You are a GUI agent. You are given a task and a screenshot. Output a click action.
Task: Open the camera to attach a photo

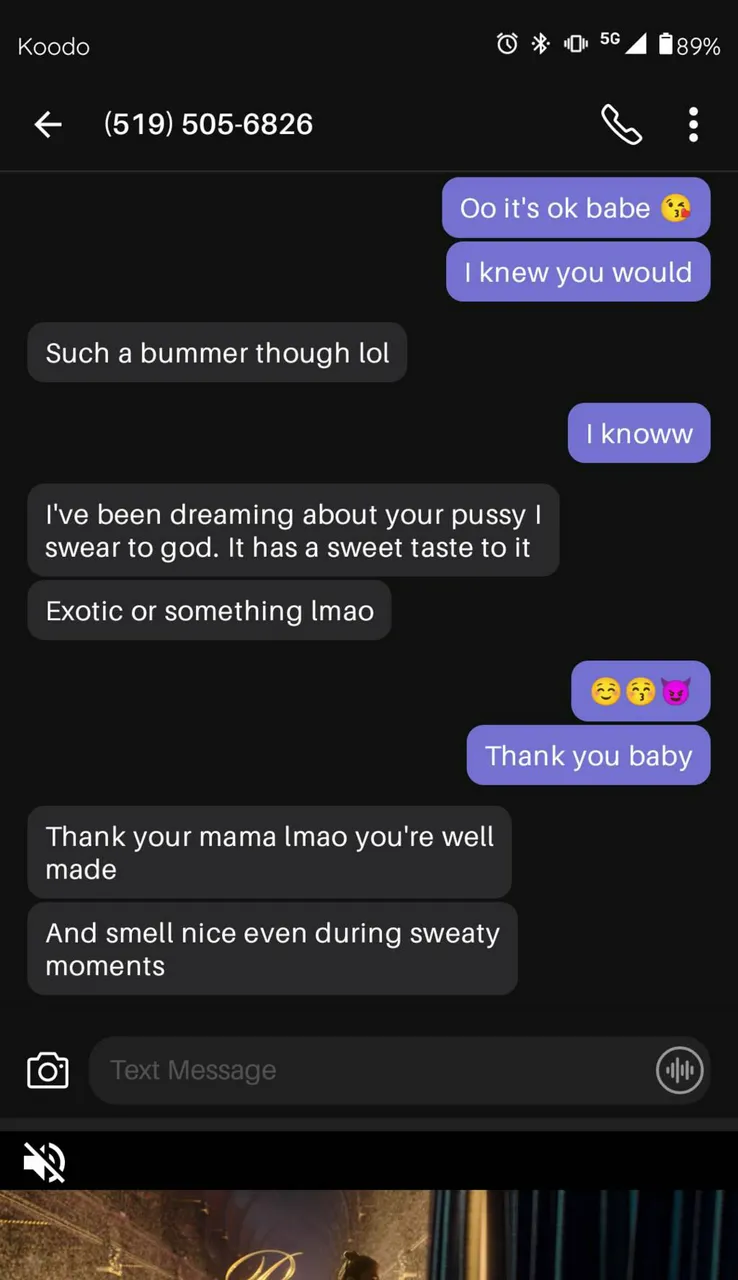(48, 1070)
